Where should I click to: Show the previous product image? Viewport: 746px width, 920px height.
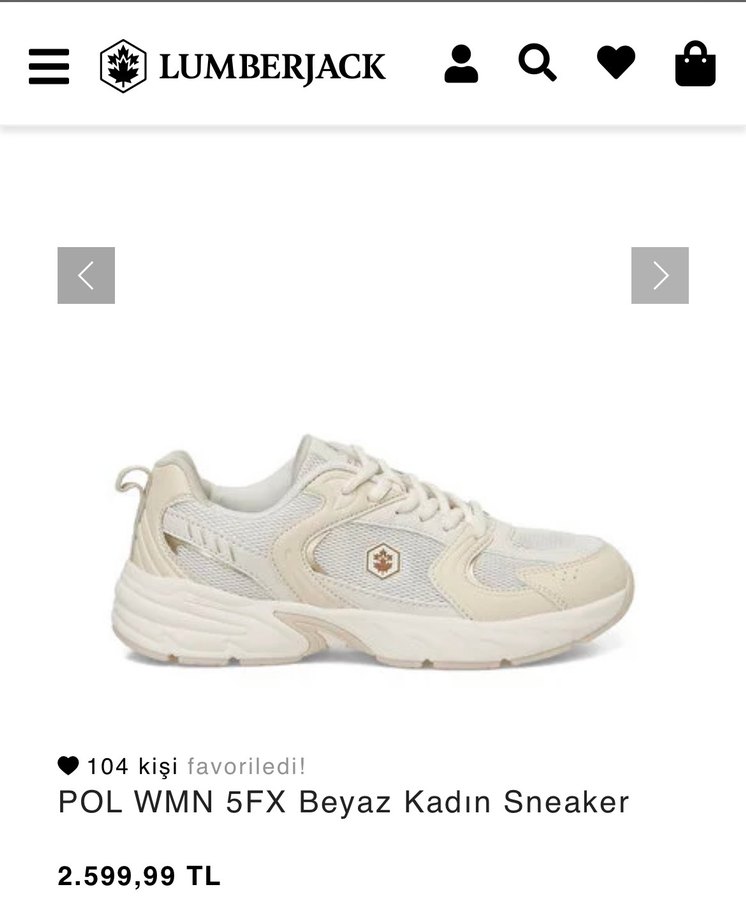86,275
